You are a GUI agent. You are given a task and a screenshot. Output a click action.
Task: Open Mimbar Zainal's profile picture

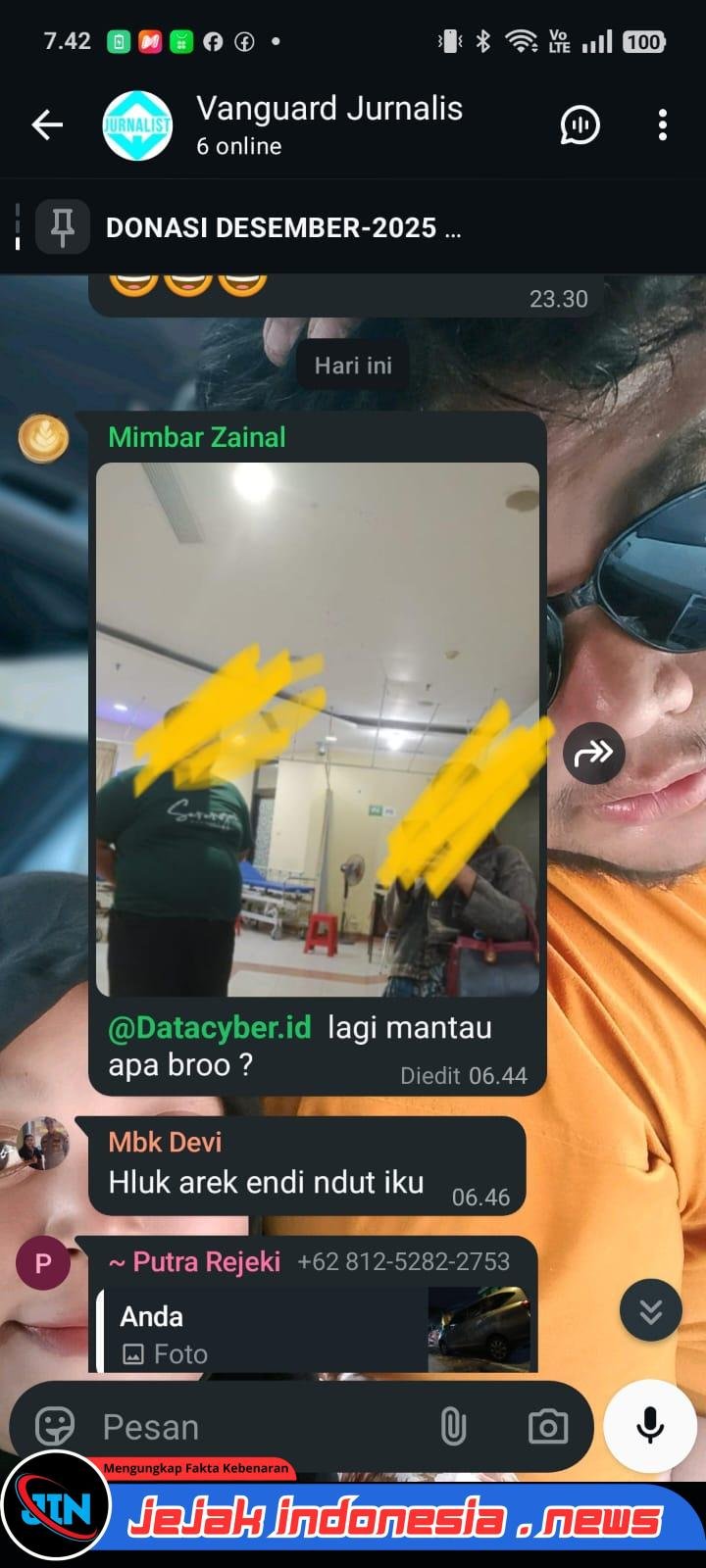[43, 438]
